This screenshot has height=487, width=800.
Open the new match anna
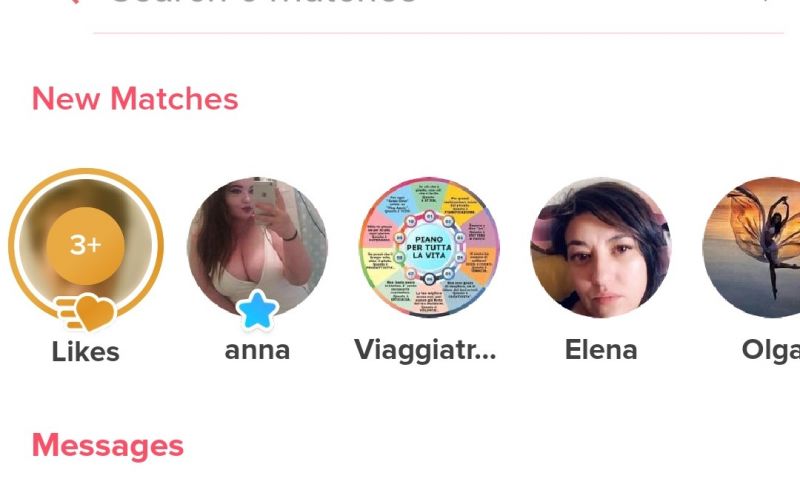(258, 247)
